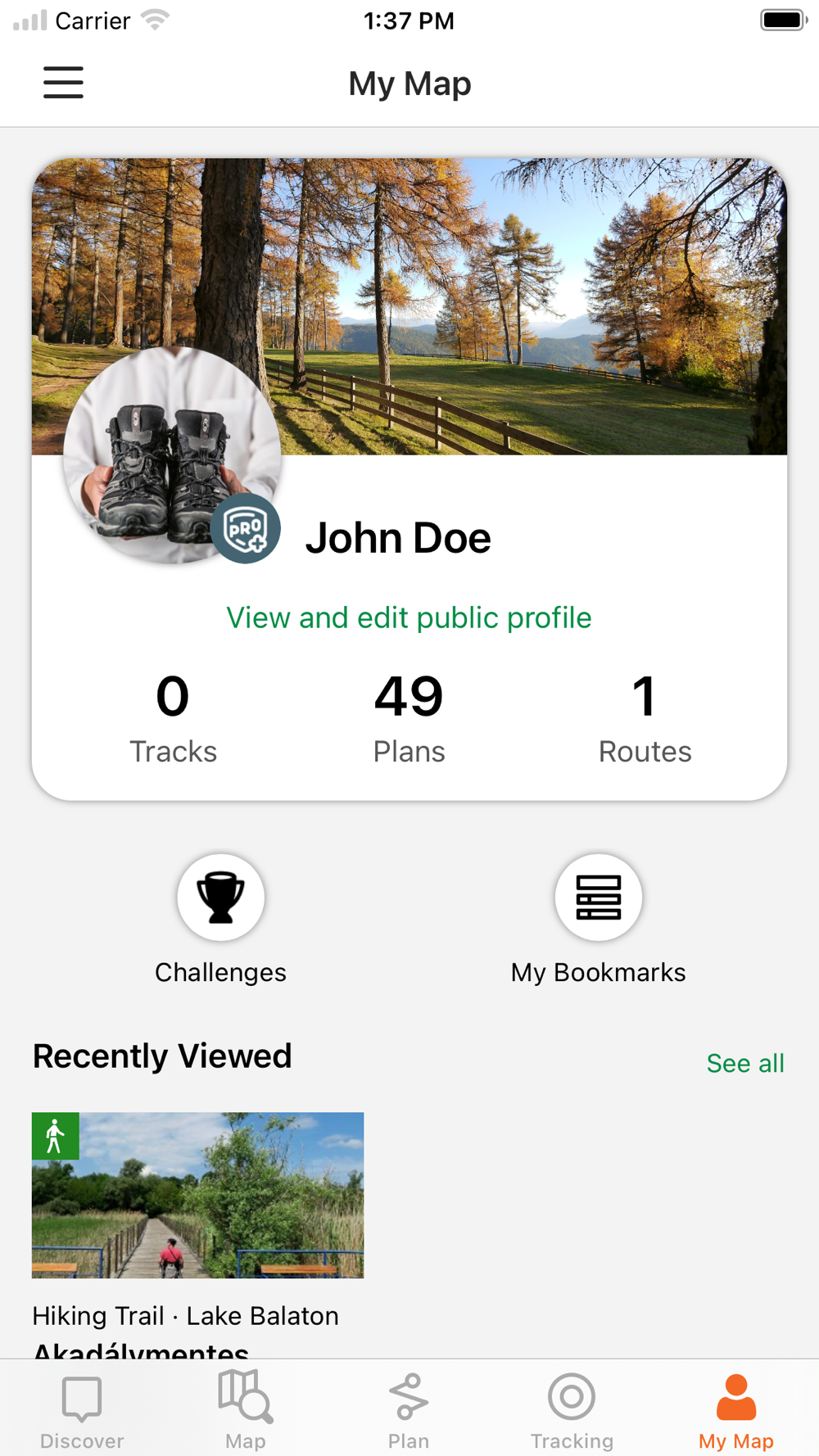819x1456 pixels.
Task: Go to the Plan tab
Action: [x=409, y=1410]
